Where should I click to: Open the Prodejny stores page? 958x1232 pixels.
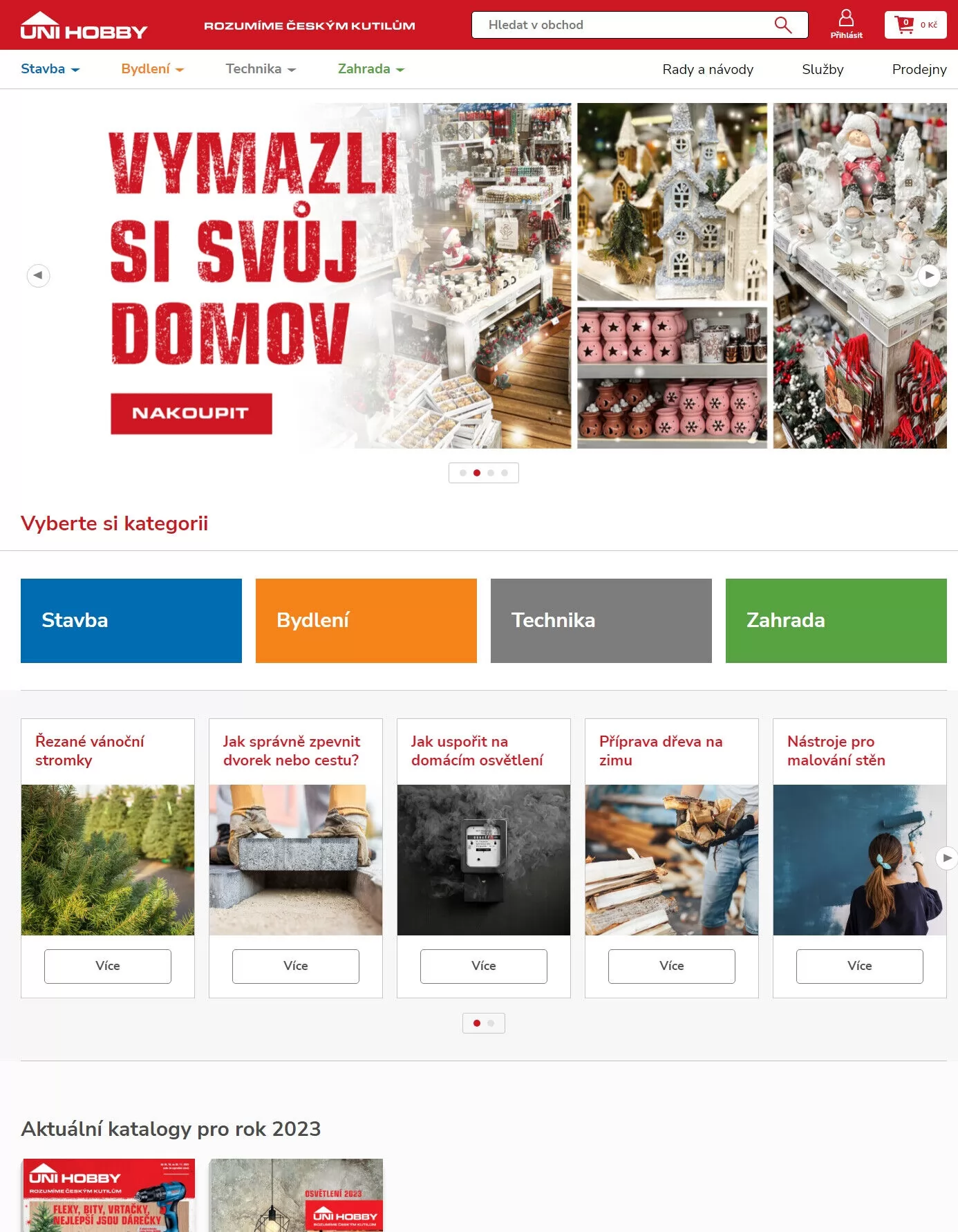pyautogui.click(x=919, y=69)
